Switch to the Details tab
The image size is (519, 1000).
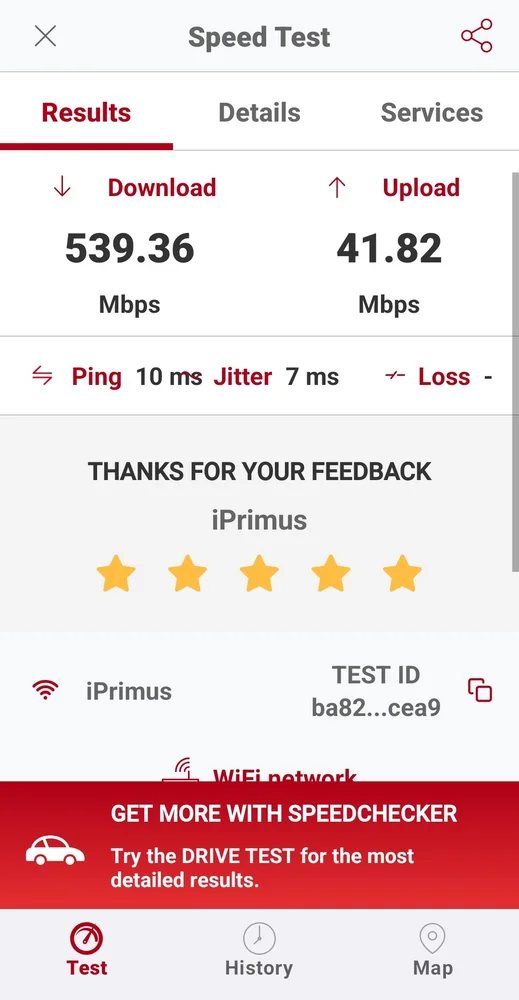point(259,112)
